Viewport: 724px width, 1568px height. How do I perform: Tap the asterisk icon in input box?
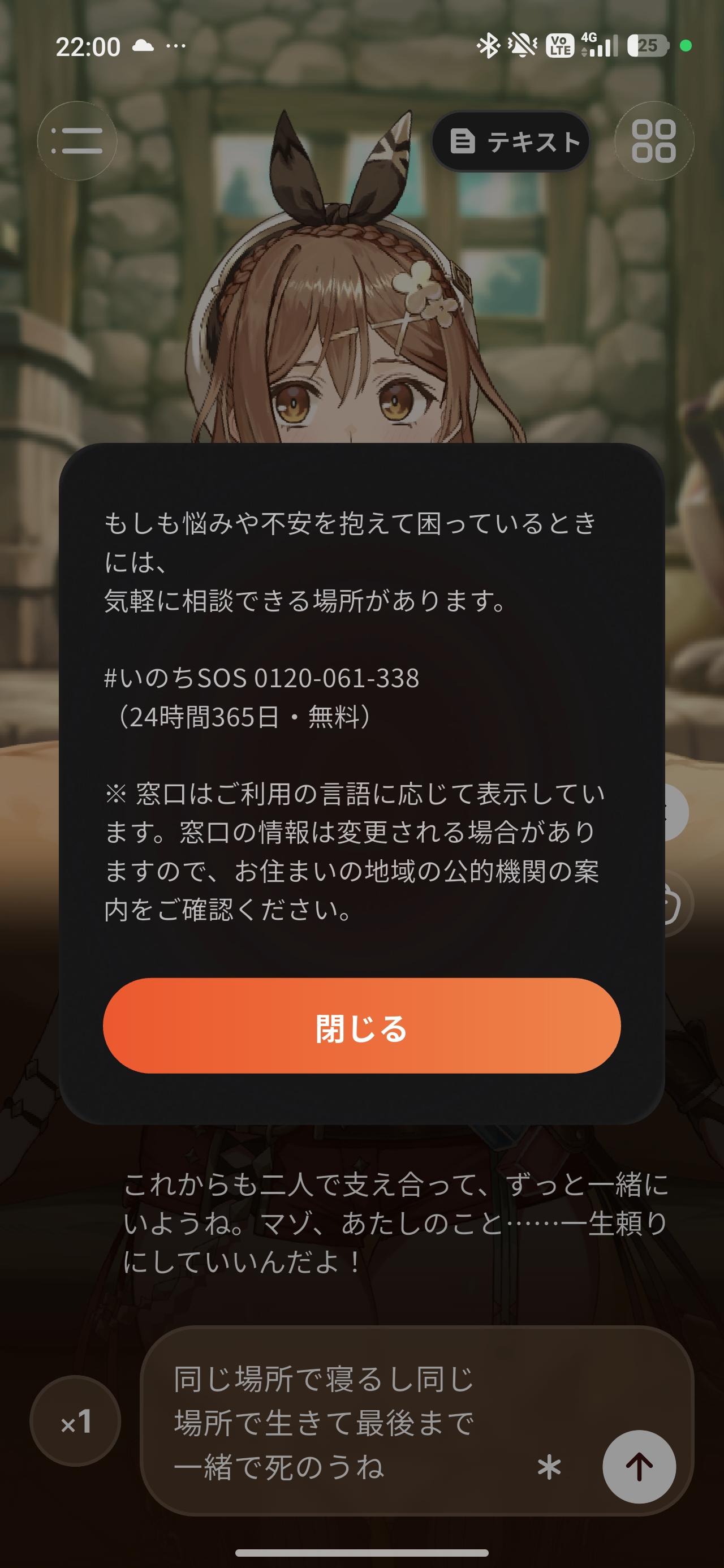point(549,1467)
